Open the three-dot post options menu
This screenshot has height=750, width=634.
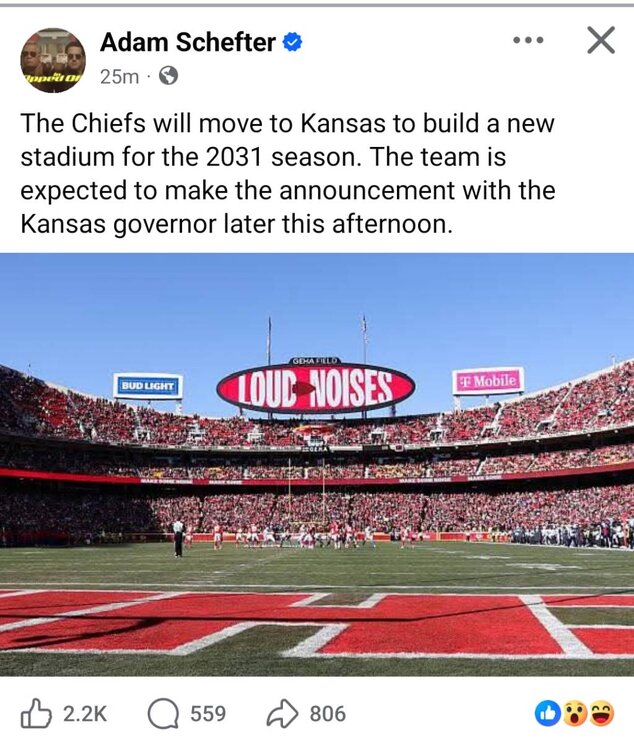click(527, 41)
